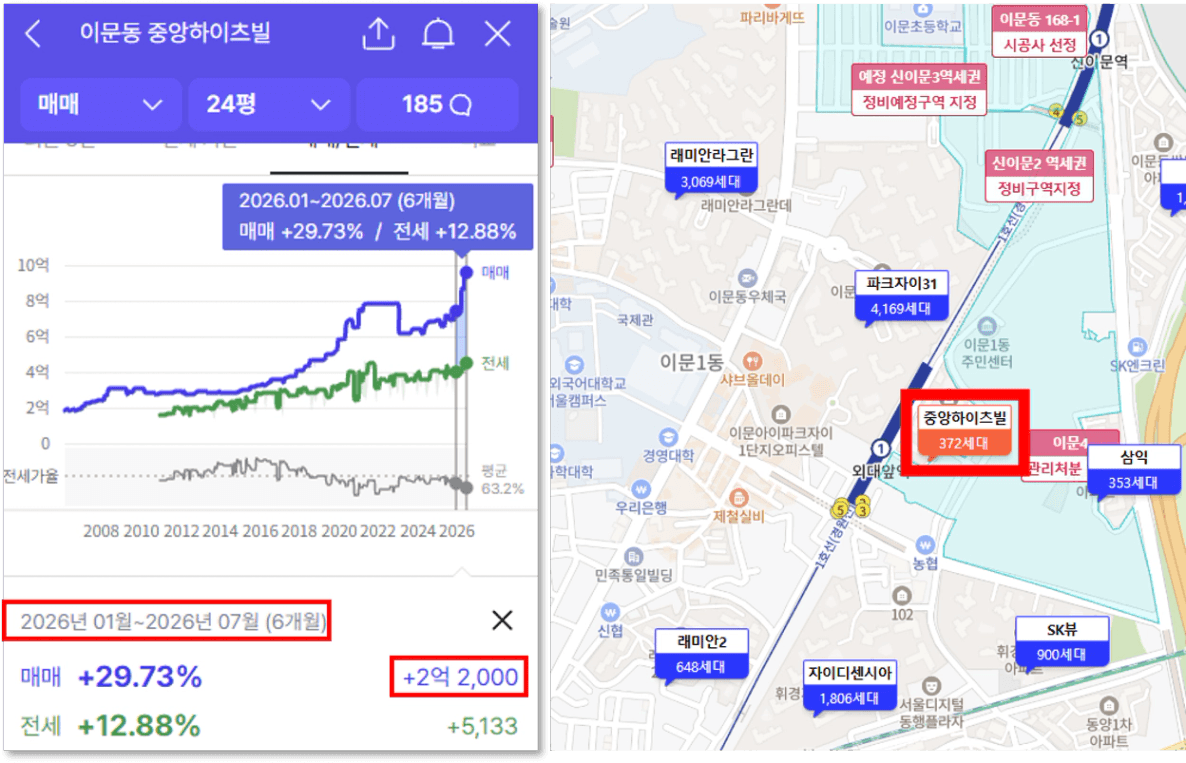Share the 이문동 중앙하이츠빌 listing
The height and width of the screenshot is (763, 1186).
[378, 34]
